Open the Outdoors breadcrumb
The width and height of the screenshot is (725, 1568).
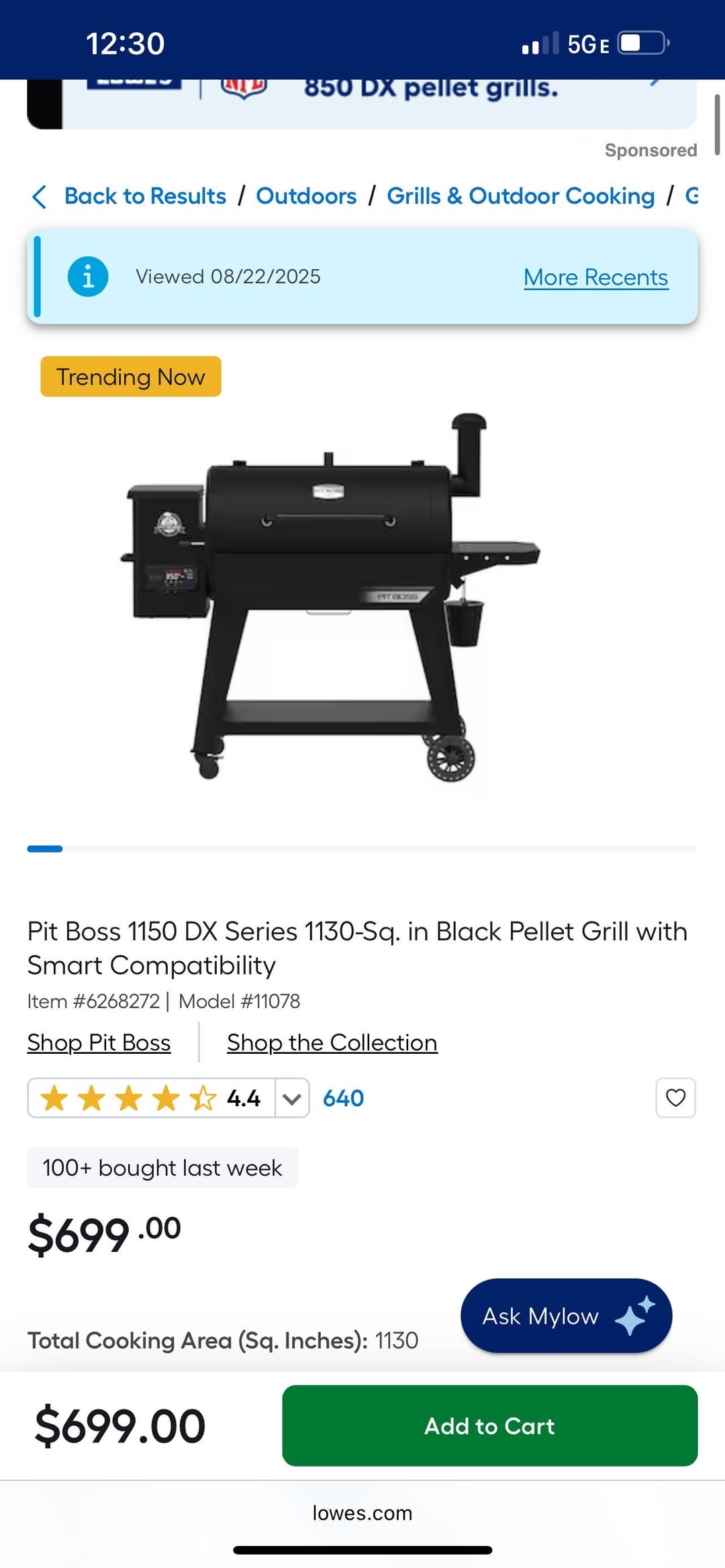[306, 196]
